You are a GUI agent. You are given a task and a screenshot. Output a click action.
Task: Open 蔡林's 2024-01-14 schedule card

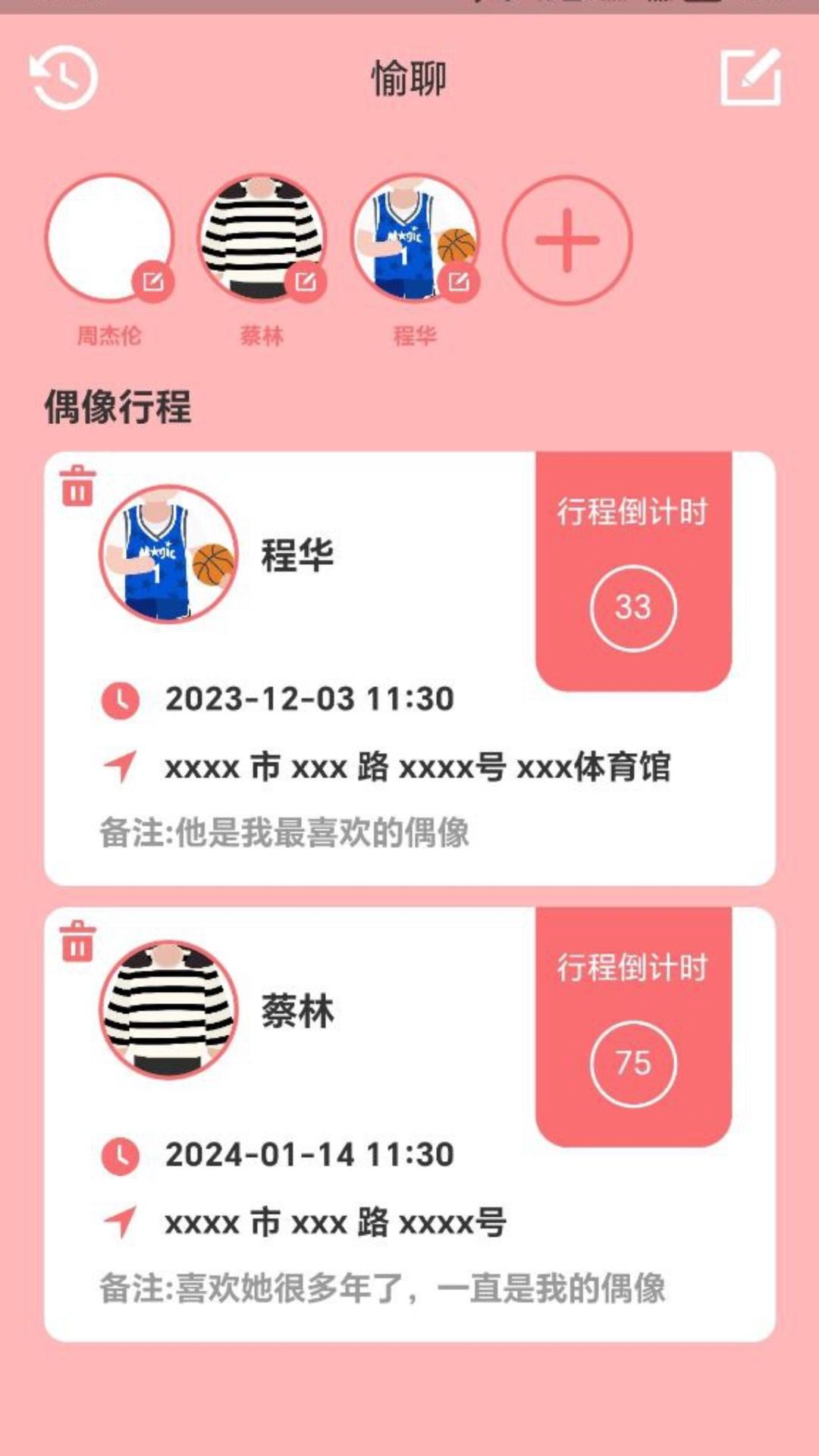point(409,1124)
